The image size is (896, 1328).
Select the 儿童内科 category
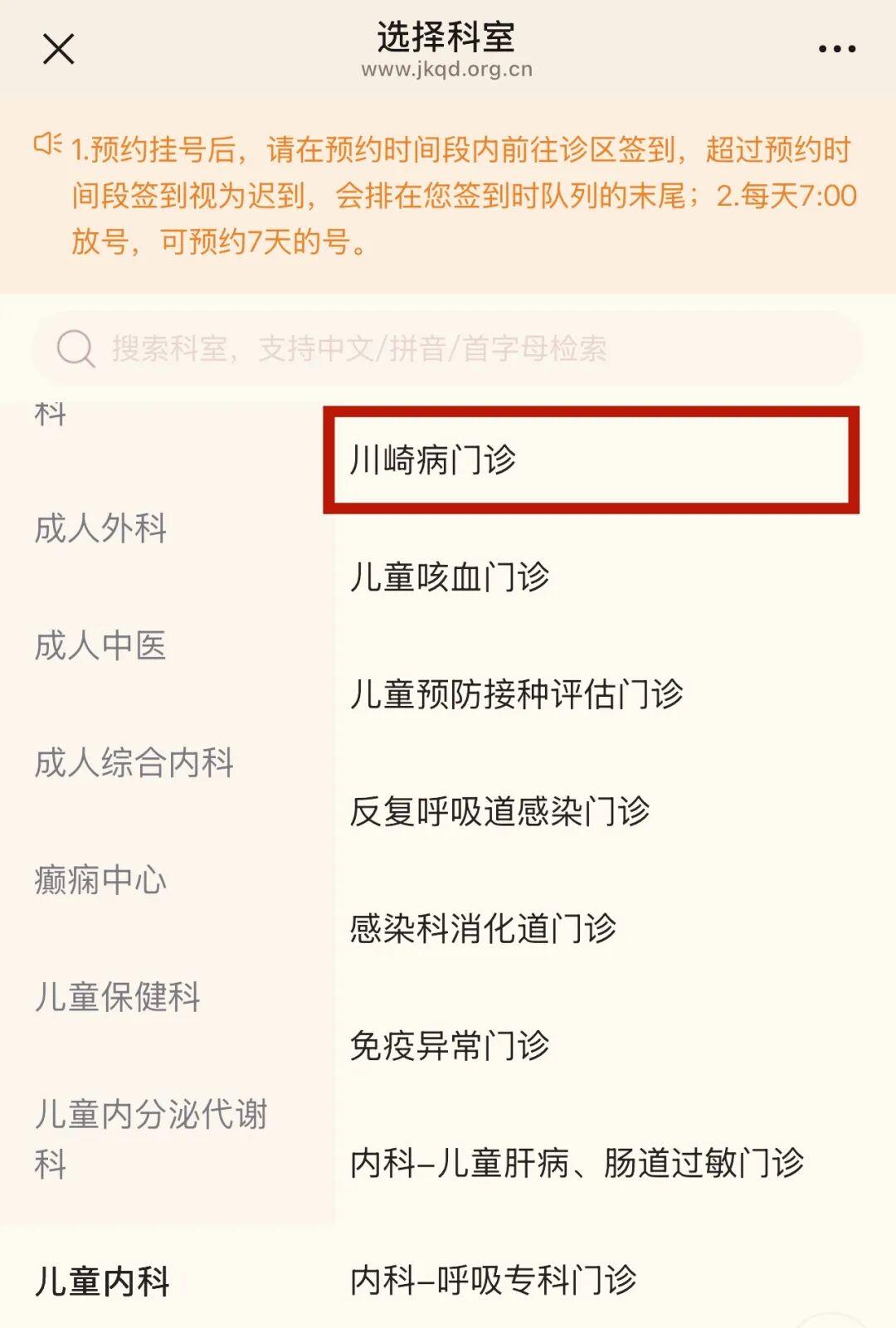103,1281
